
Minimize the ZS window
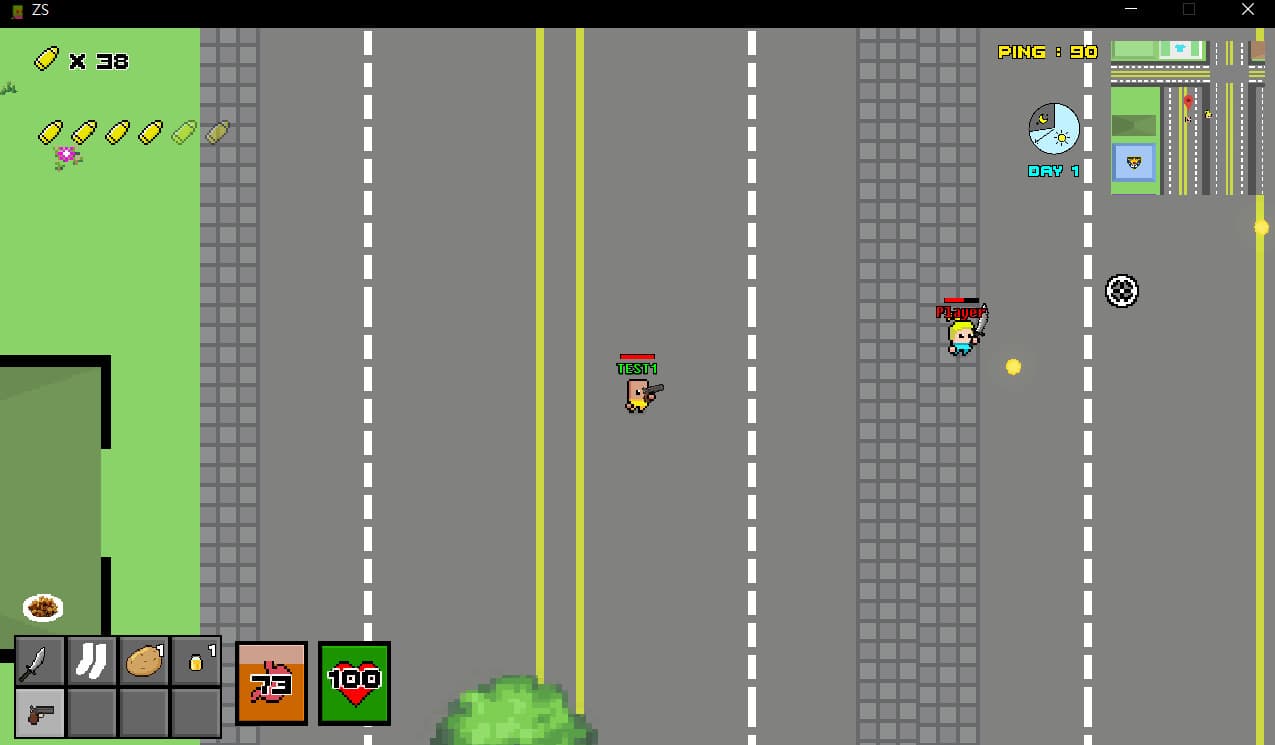click(x=1131, y=10)
